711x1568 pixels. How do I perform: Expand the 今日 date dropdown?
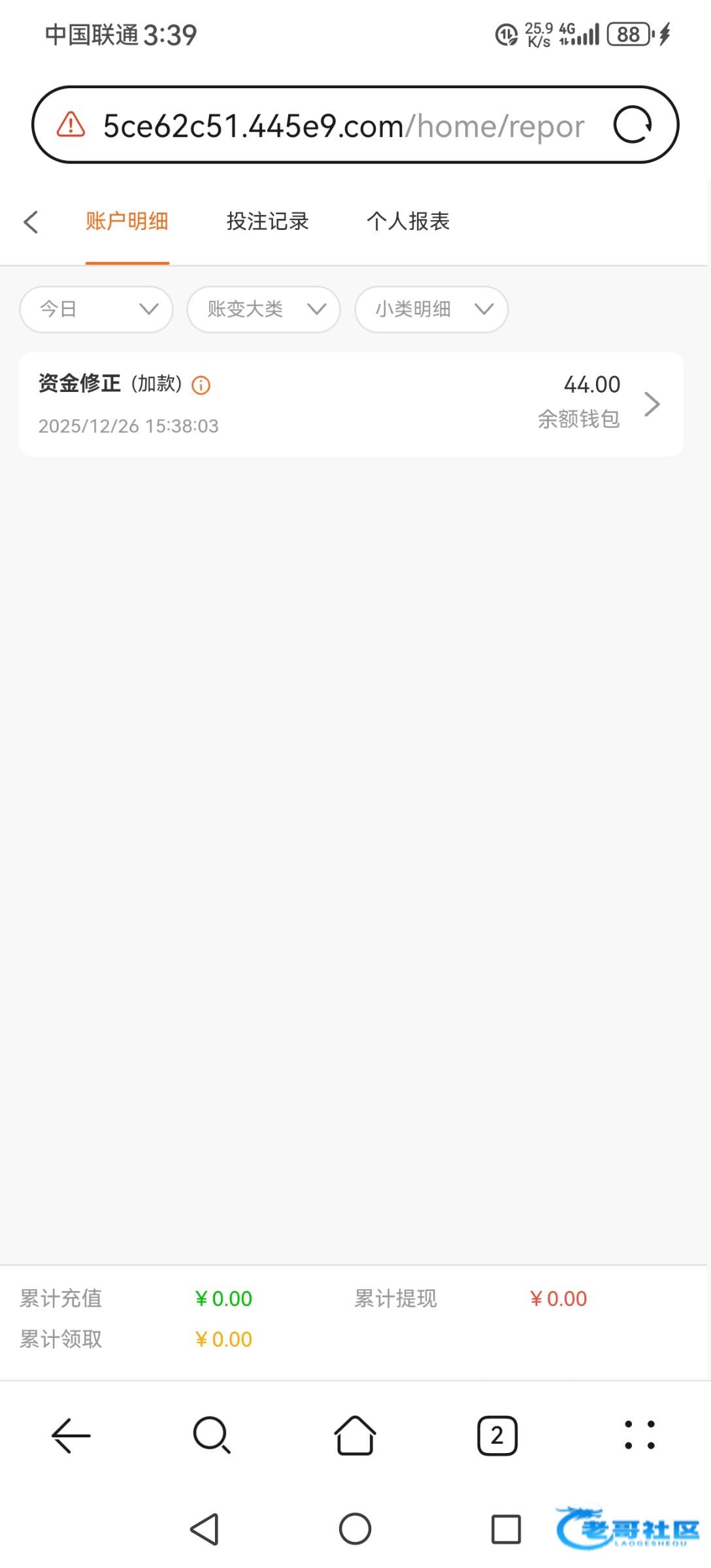click(97, 309)
